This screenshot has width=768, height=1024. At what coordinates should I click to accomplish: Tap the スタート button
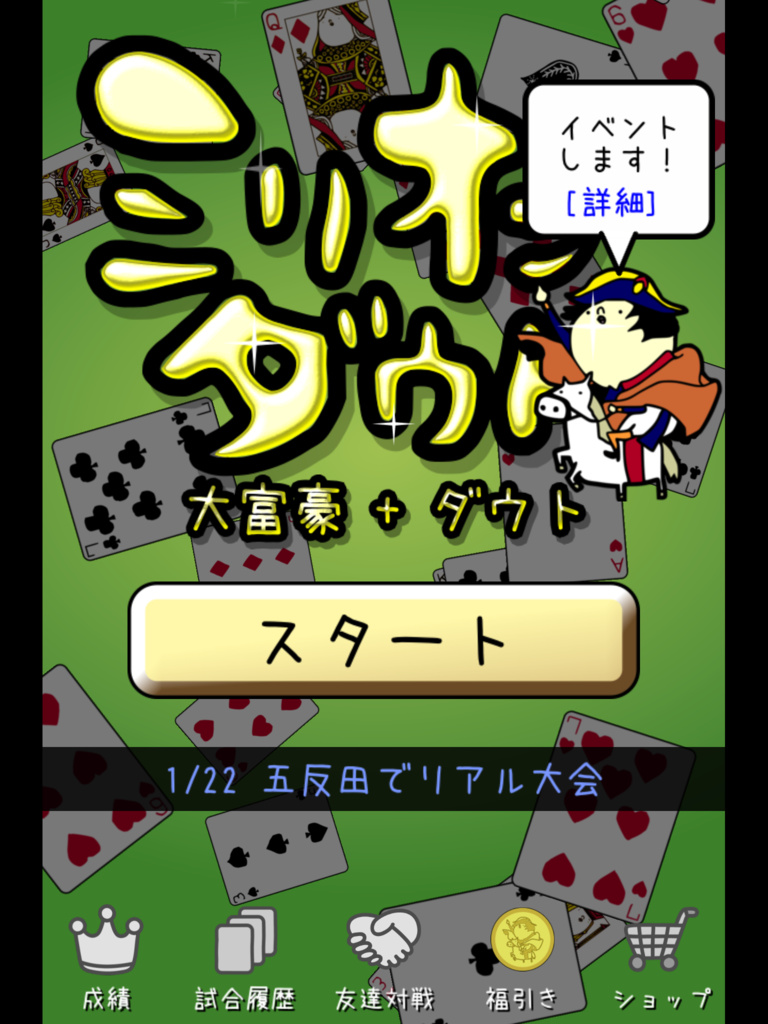(x=383, y=640)
